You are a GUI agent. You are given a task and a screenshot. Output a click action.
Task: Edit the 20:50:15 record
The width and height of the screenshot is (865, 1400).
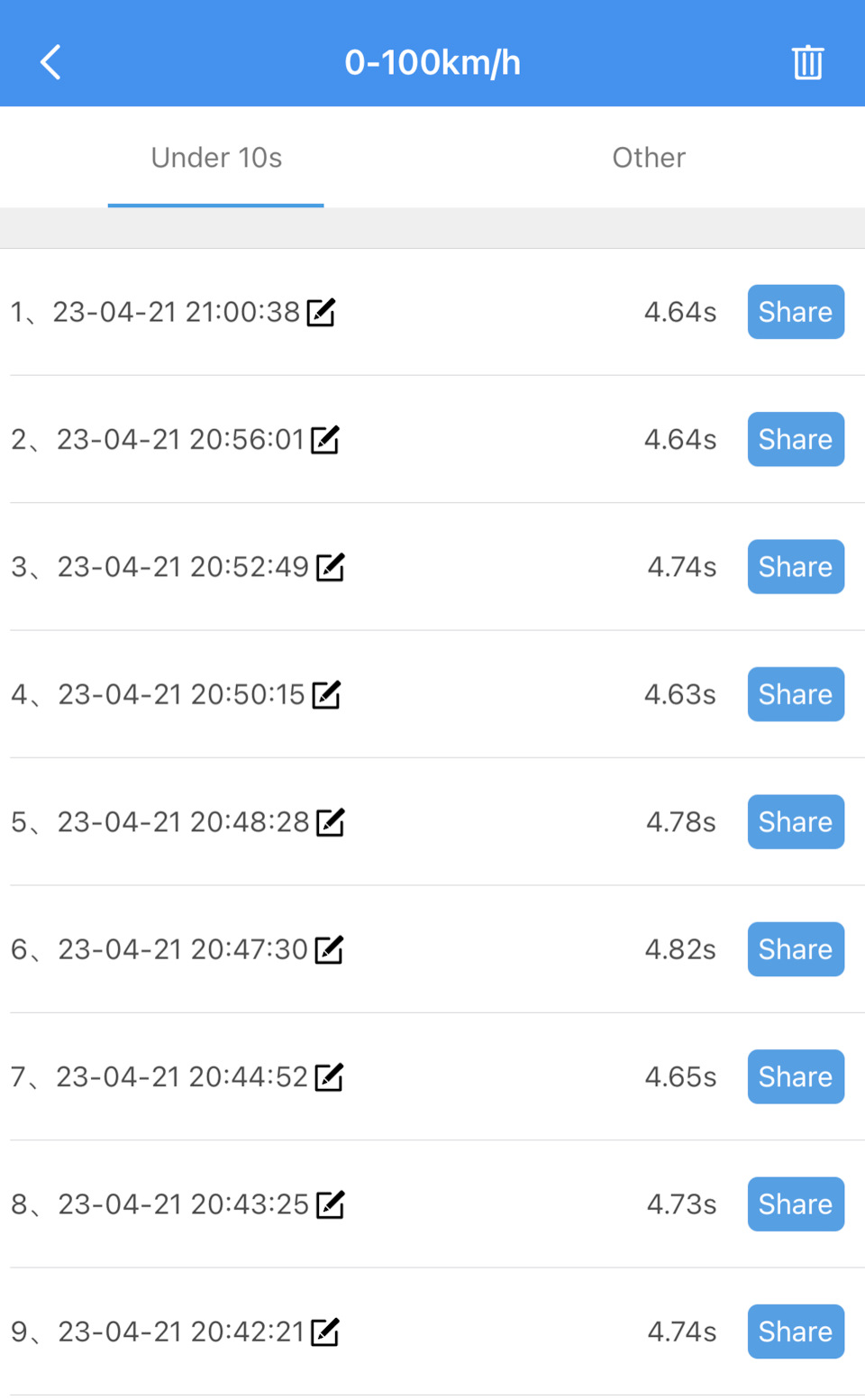click(x=326, y=694)
